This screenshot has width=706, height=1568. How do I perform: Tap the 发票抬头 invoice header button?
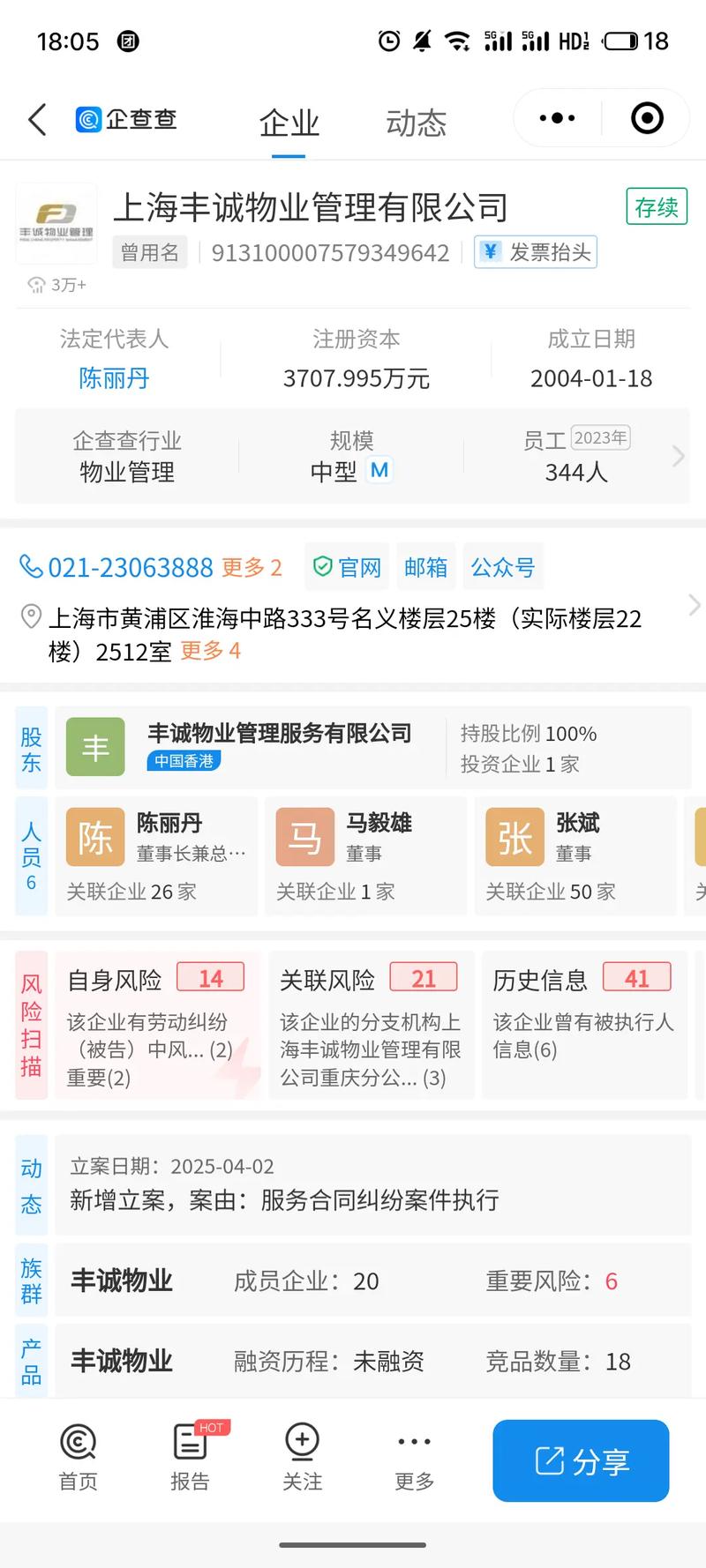click(536, 252)
